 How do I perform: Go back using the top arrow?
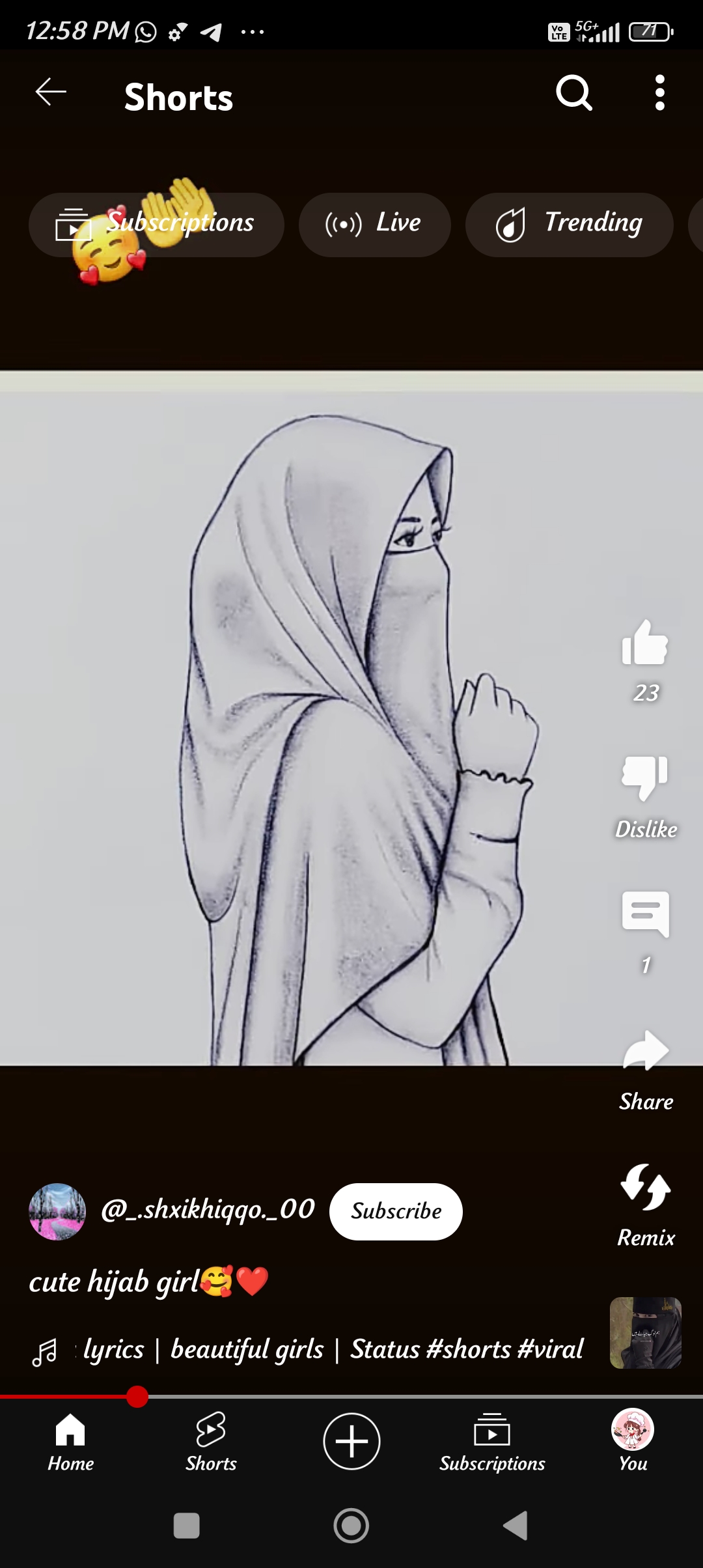pos(51,92)
